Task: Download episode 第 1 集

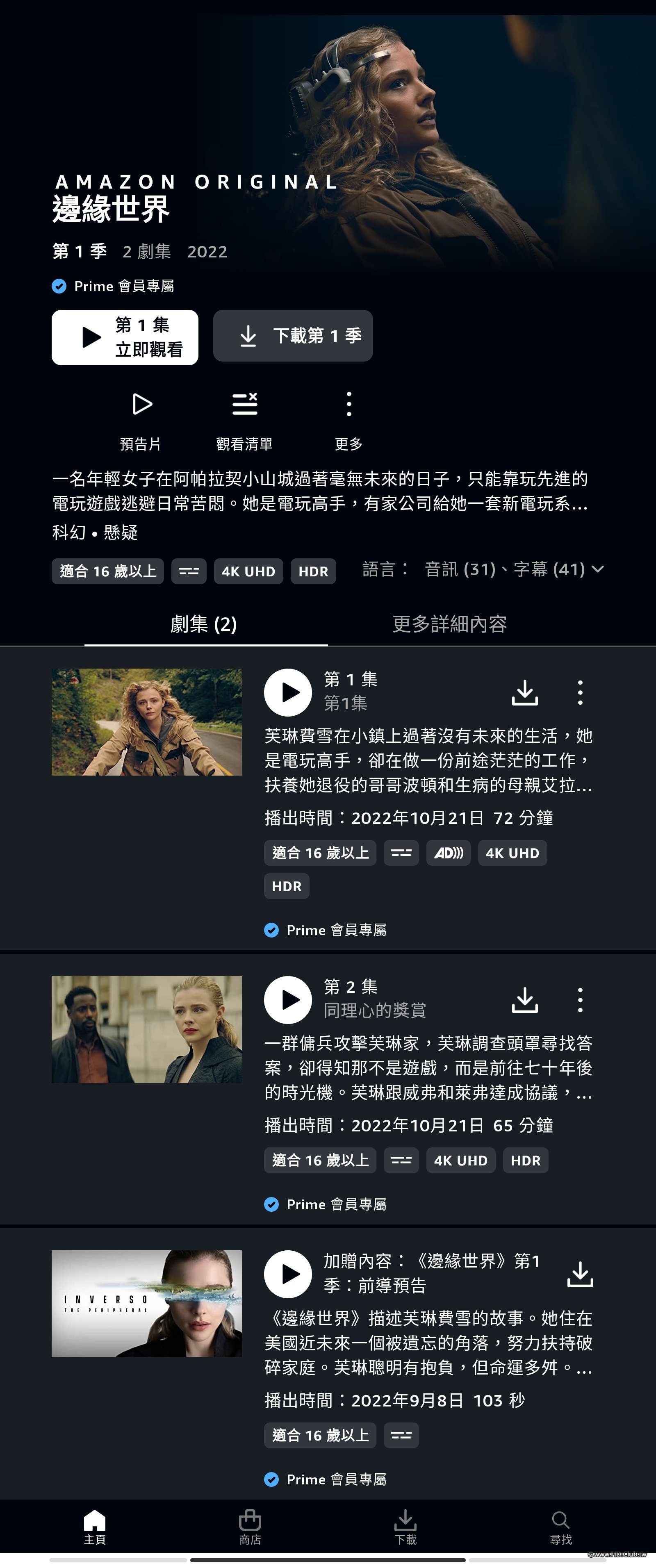Action: pyautogui.click(x=524, y=693)
